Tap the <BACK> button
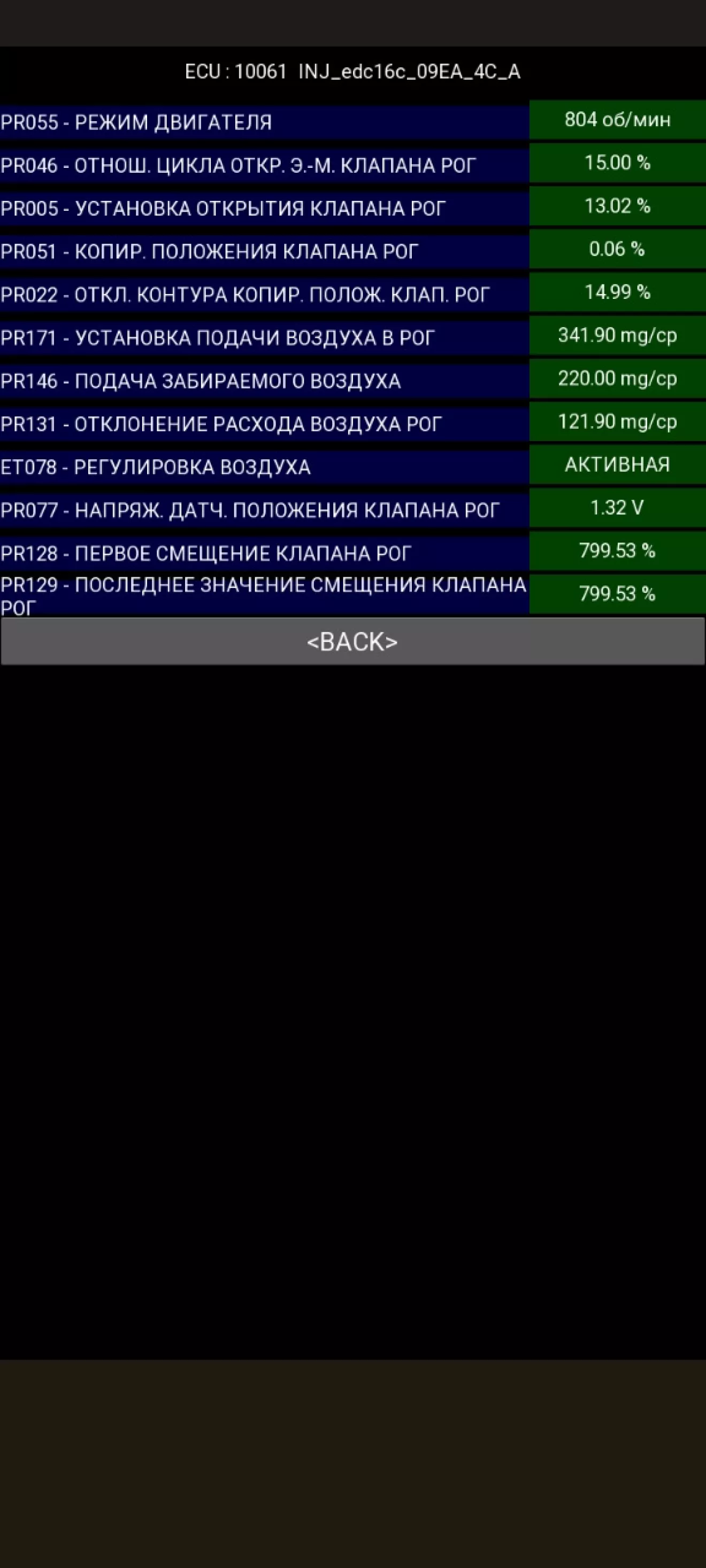This screenshot has height=1568, width=706. click(x=352, y=642)
